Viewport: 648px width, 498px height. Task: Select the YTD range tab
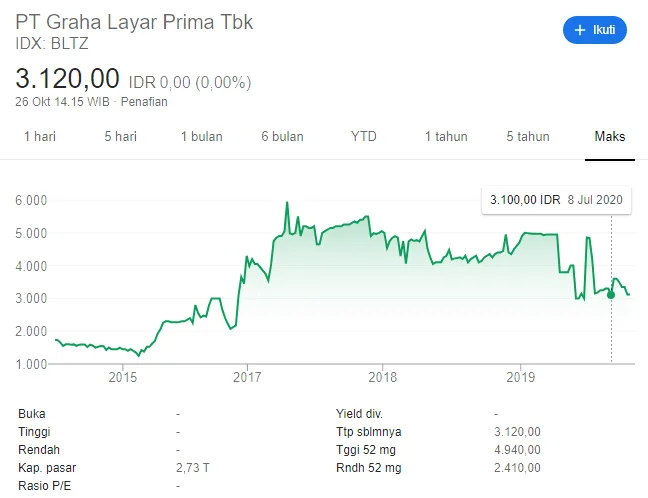click(x=364, y=137)
